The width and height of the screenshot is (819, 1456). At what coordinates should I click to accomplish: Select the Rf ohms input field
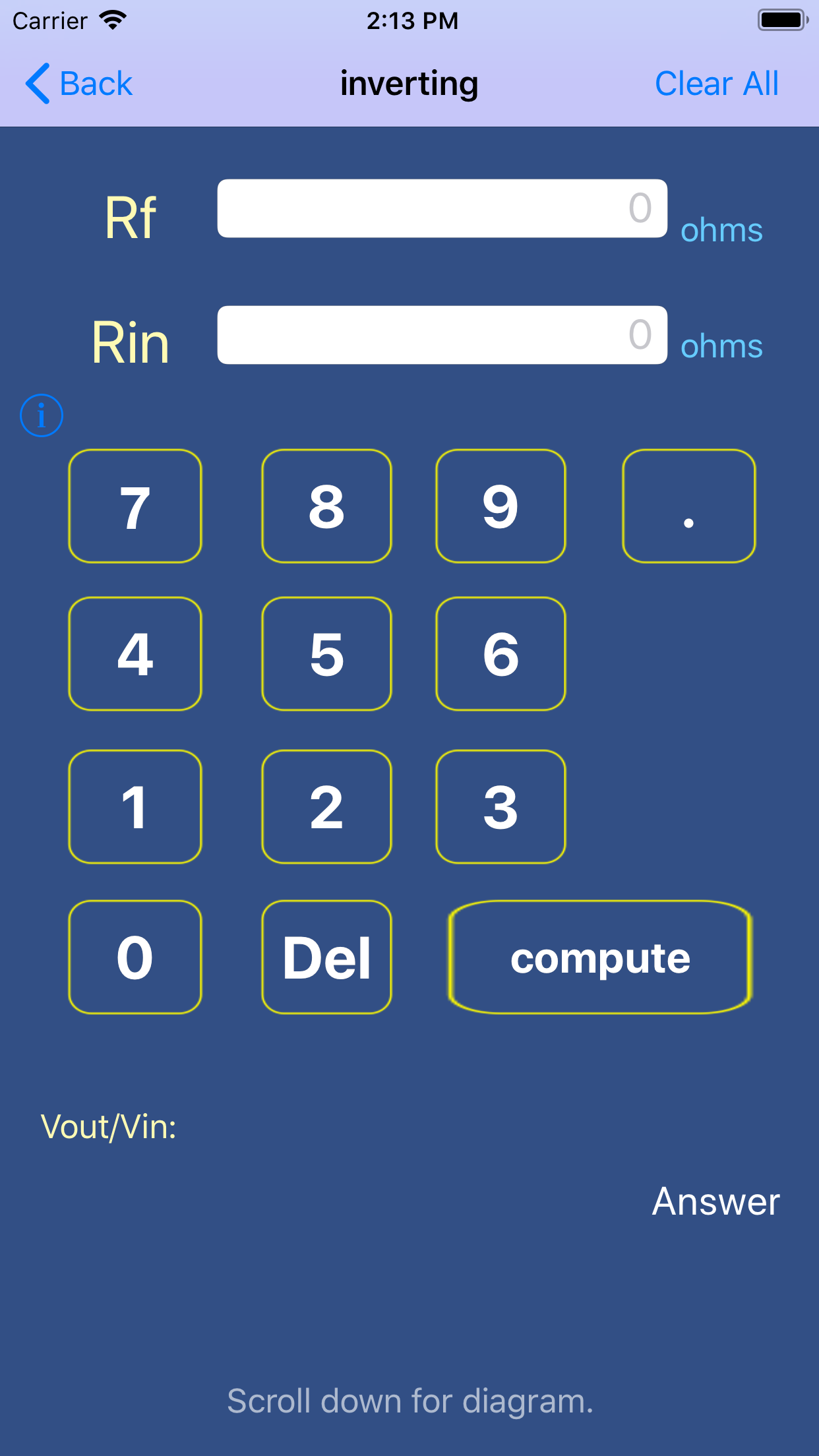pos(442,208)
